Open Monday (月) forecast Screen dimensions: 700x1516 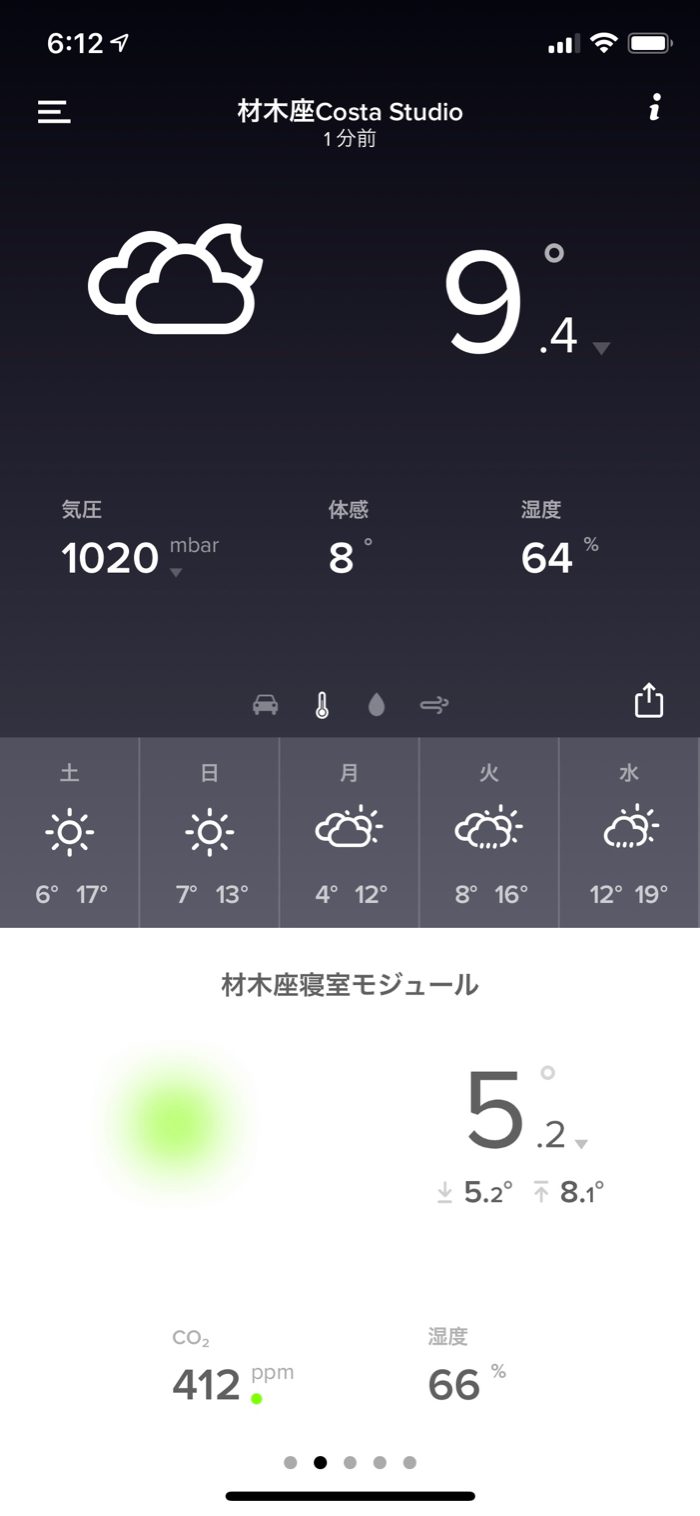click(x=350, y=832)
